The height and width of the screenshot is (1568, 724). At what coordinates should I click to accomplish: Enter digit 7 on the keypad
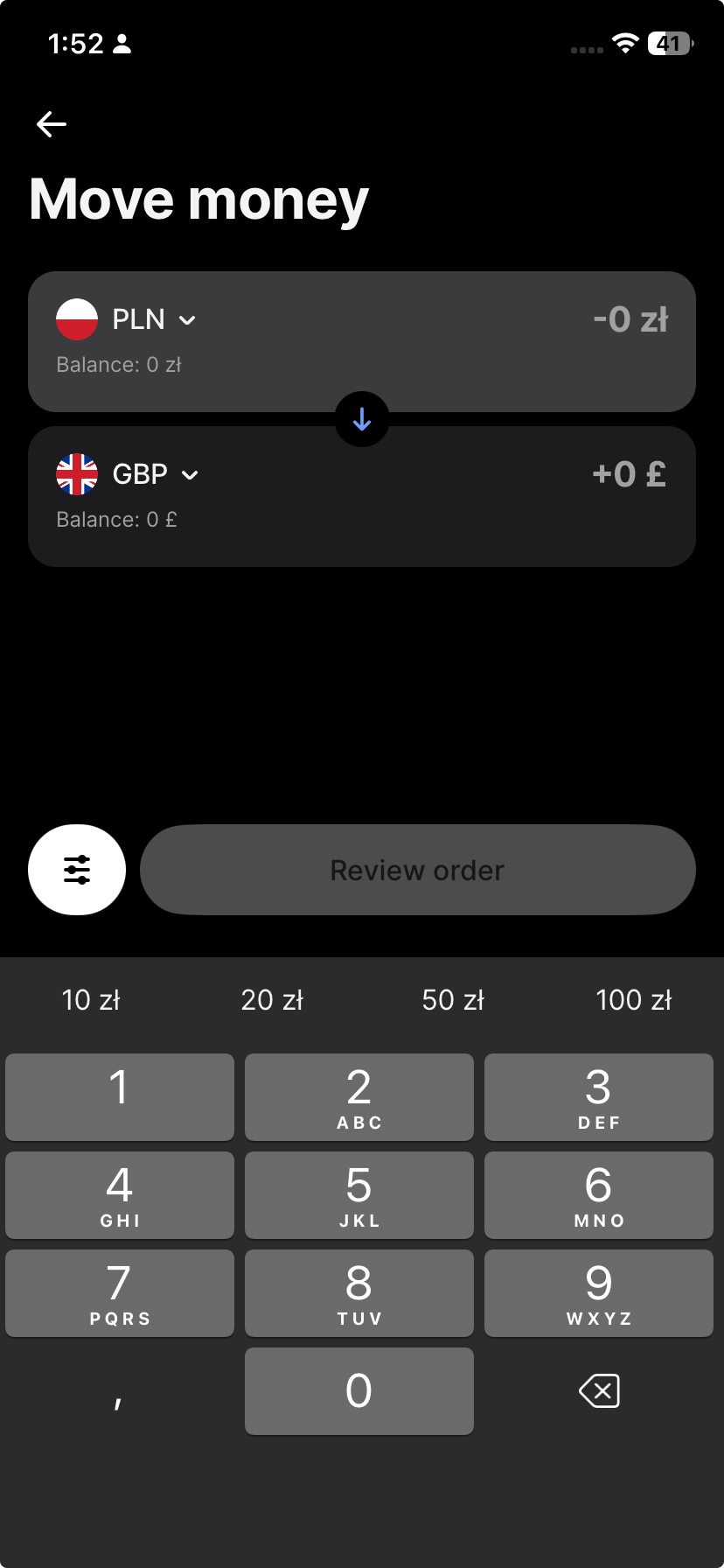[120, 1293]
